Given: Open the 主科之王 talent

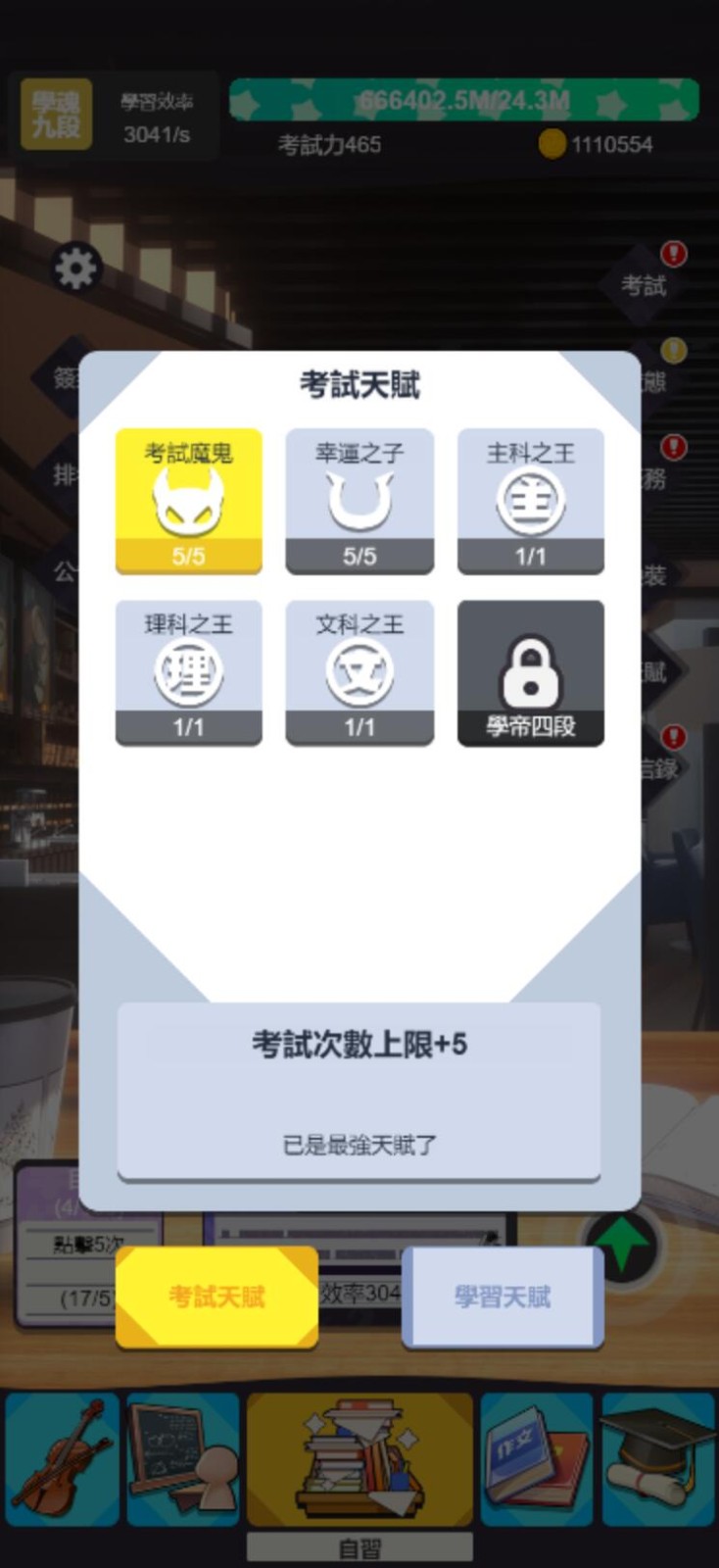Looking at the screenshot, I should [530, 501].
